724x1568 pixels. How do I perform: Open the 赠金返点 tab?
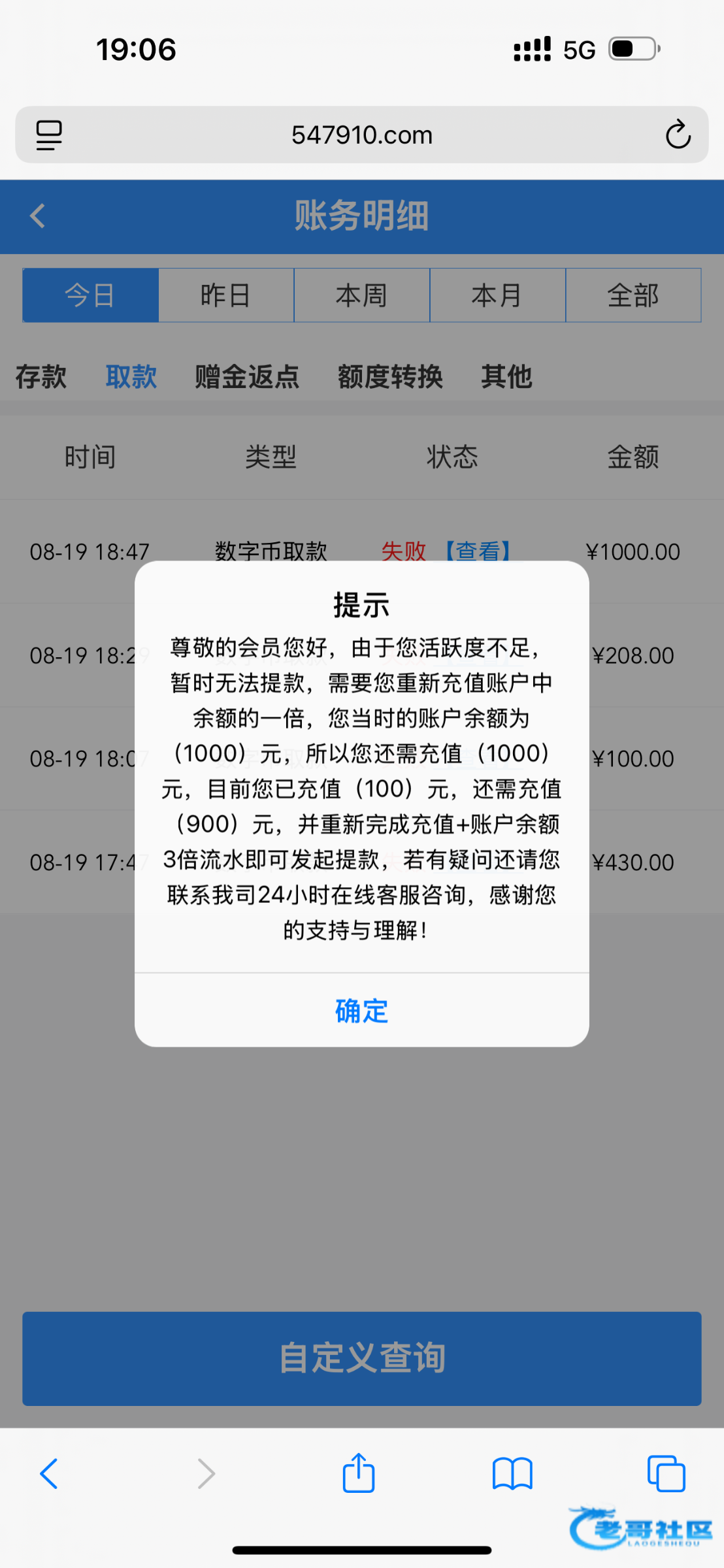pos(247,377)
